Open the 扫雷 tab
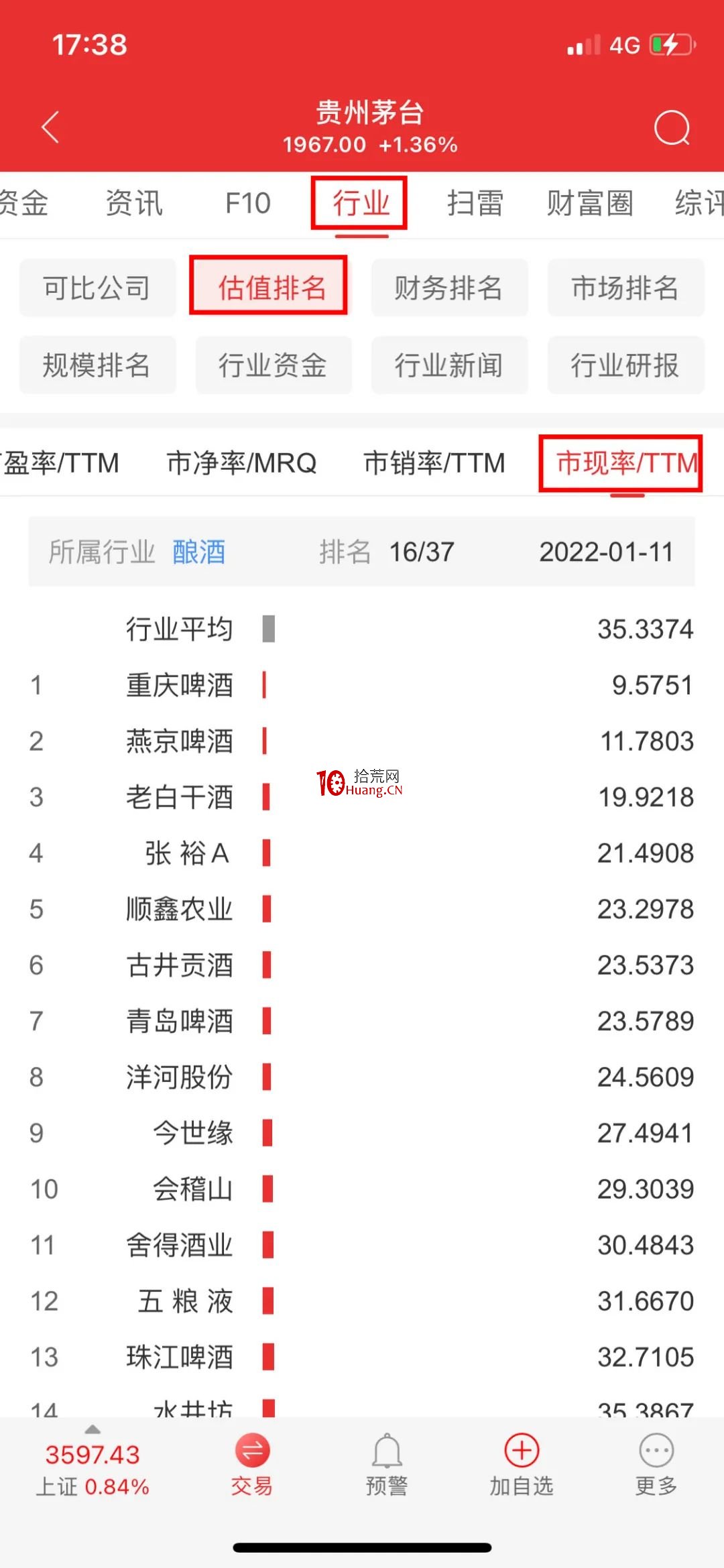The width and height of the screenshot is (724, 1568). [475, 203]
